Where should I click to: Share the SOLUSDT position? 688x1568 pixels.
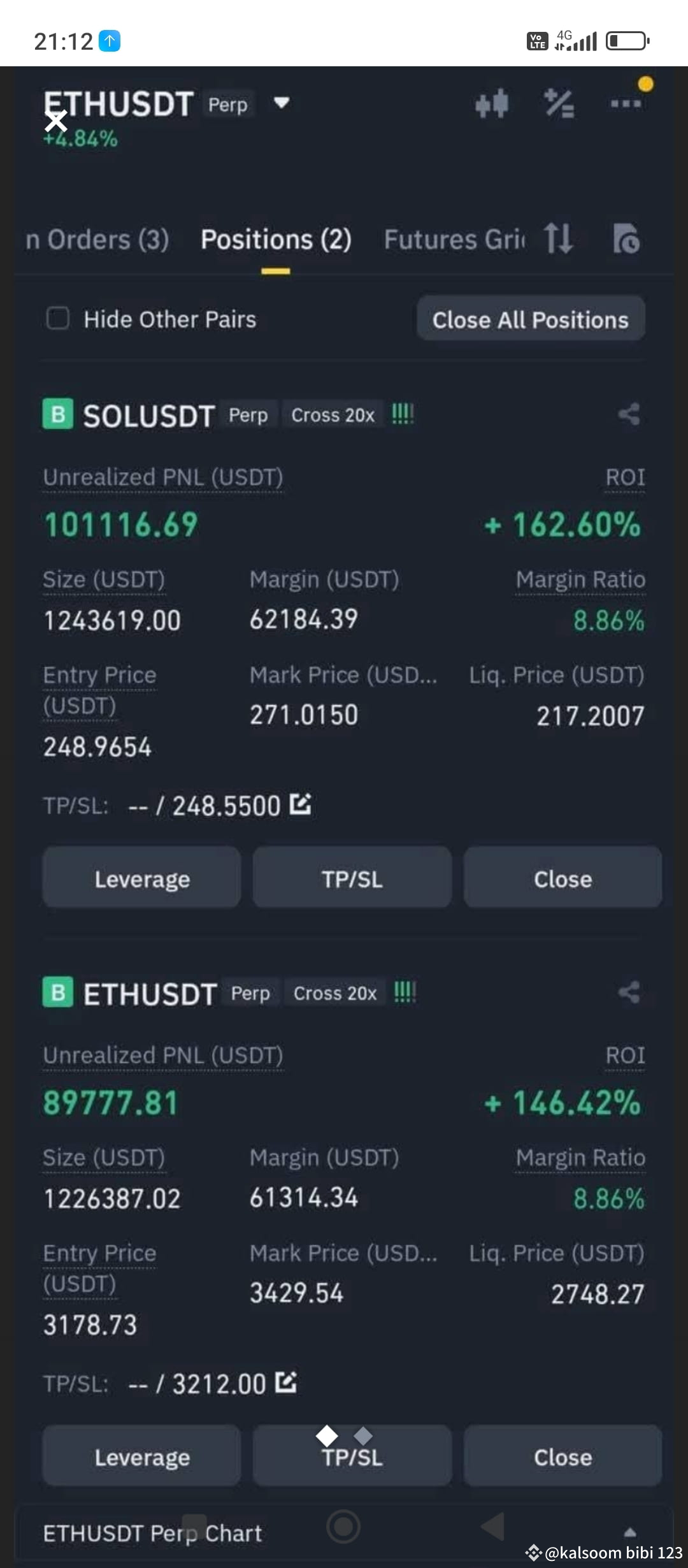coord(629,414)
